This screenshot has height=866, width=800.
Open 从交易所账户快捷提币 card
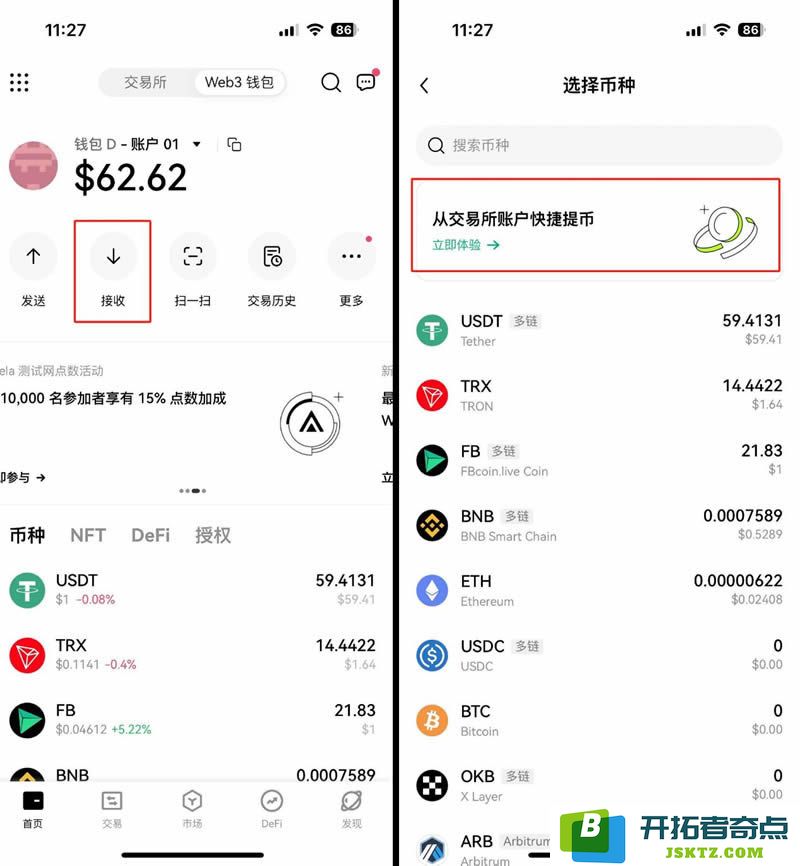[x=597, y=226]
